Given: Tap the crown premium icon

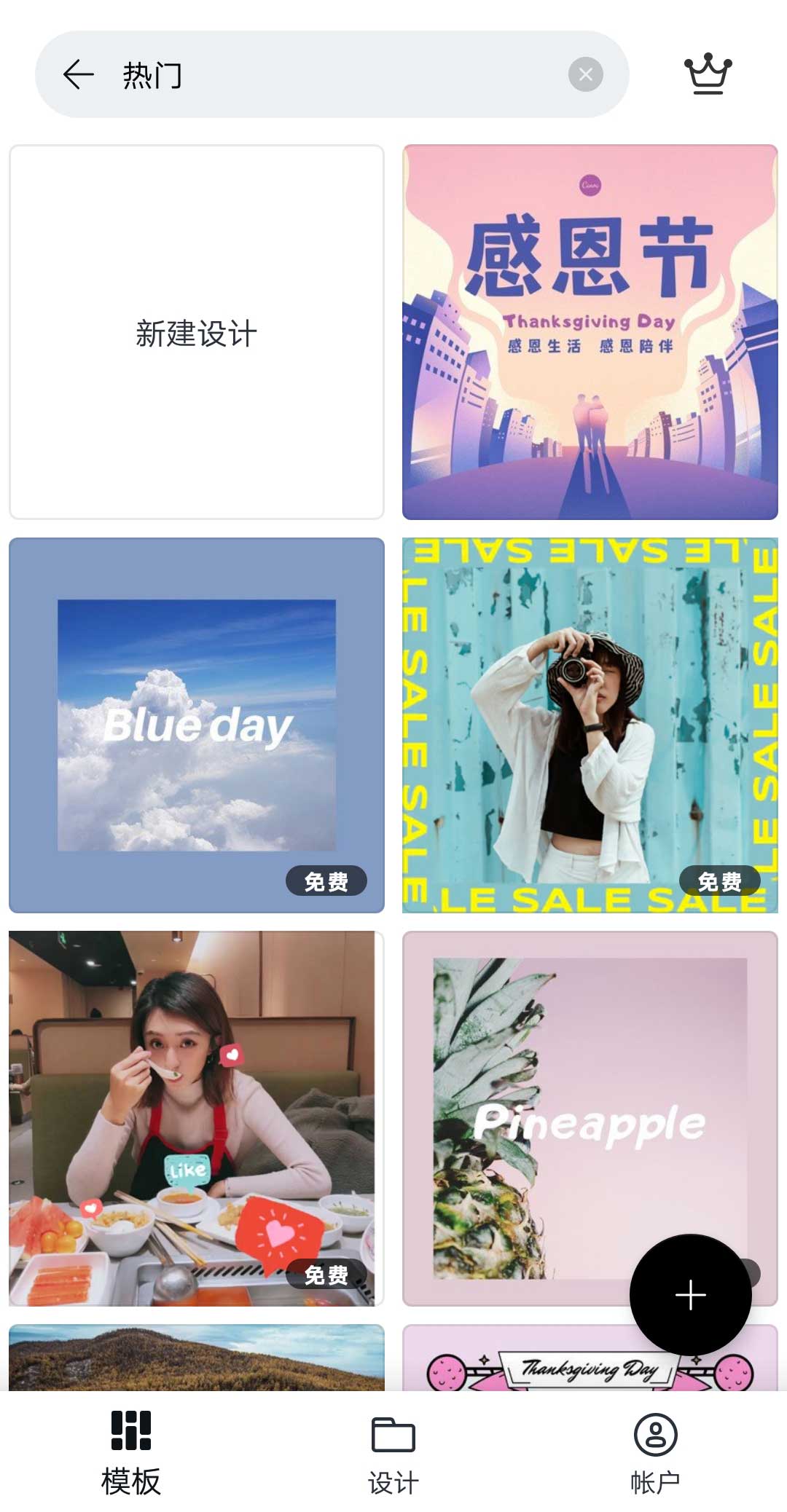Looking at the screenshot, I should click(709, 72).
